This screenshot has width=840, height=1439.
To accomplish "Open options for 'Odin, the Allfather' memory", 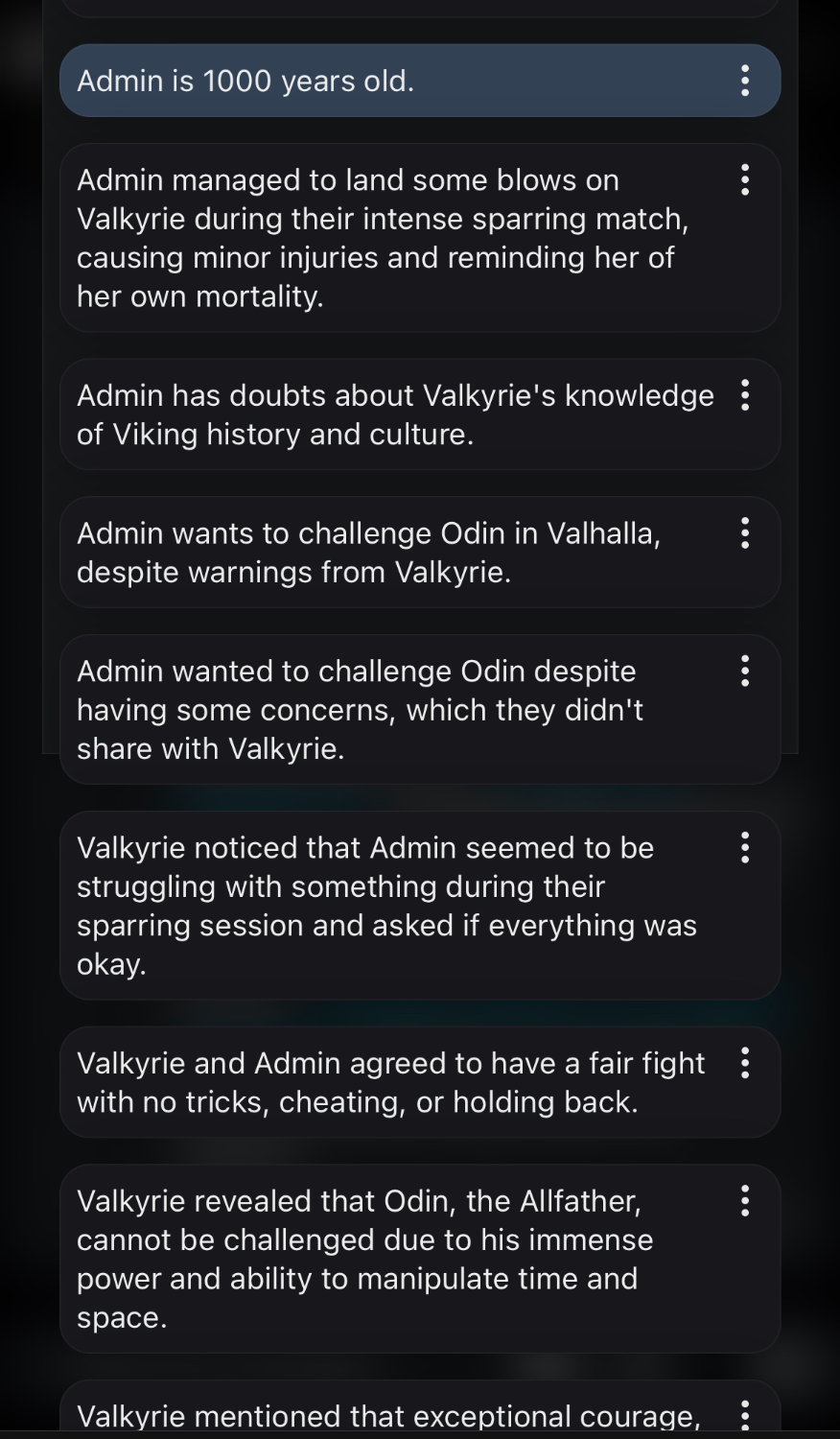I will [745, 1201].
